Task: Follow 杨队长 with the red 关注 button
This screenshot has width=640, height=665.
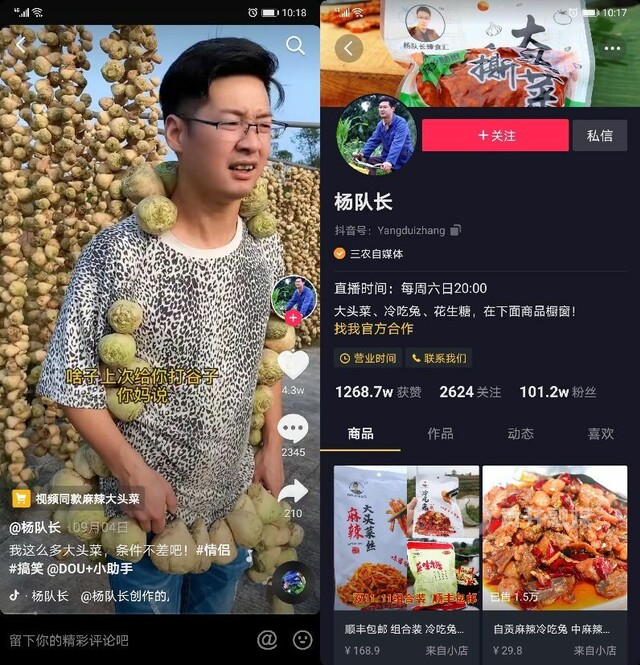Action: (x=495, y=135)
